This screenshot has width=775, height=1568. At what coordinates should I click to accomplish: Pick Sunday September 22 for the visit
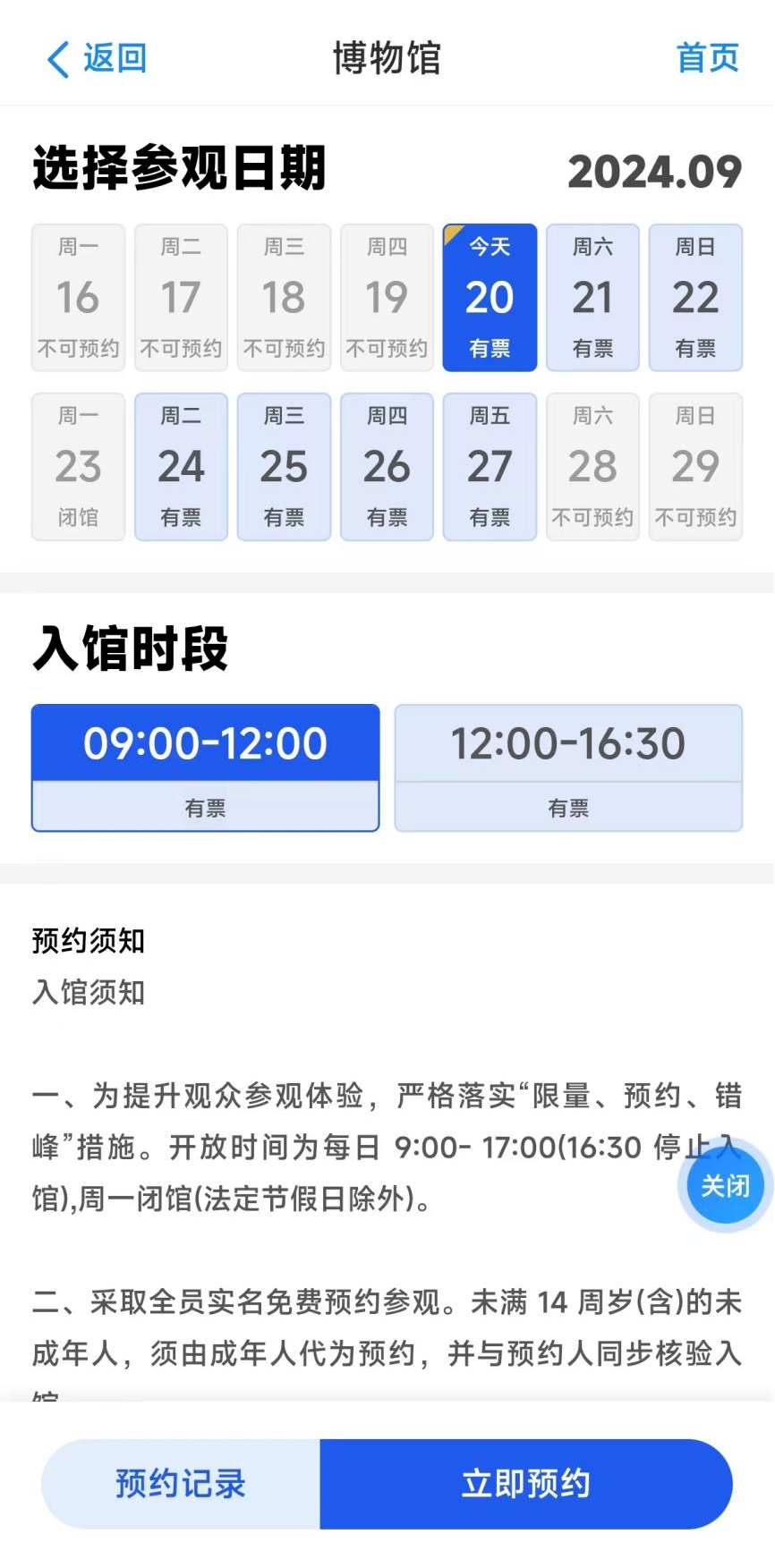click(x=695, y=297)
